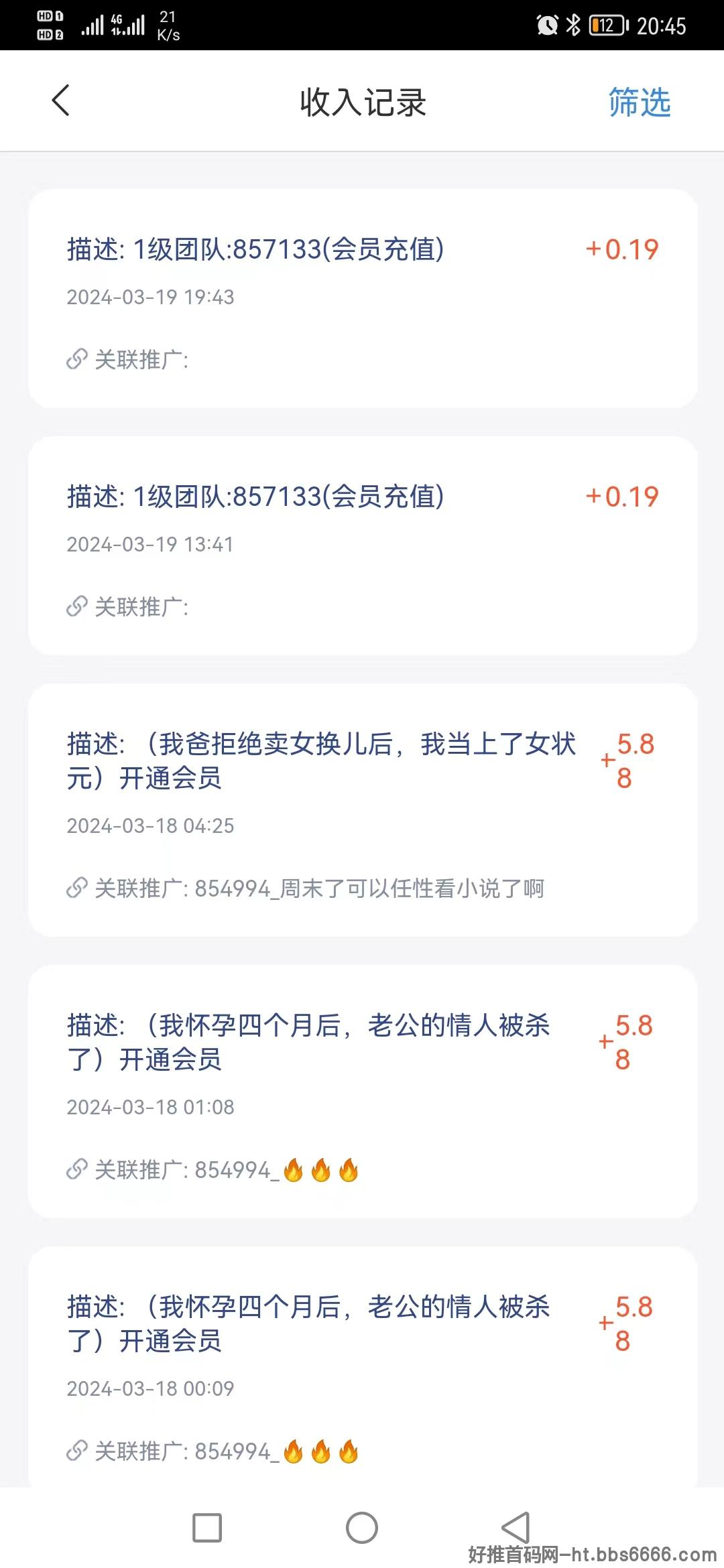Screen dimensions: 724x1568
Task: Tap the system home button
Action: (362, 1528)
